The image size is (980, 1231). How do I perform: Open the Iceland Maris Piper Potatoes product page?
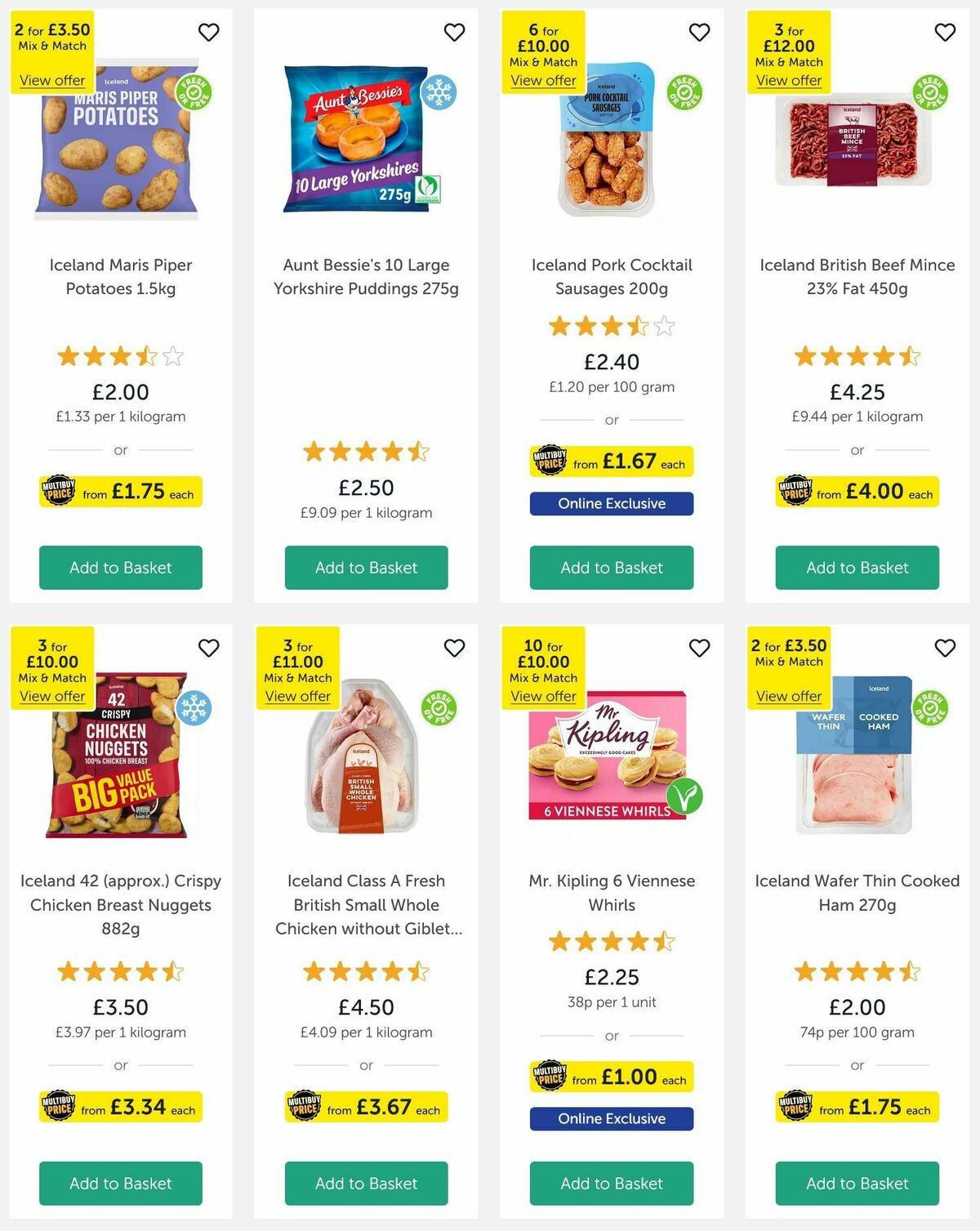coord(120,276)
